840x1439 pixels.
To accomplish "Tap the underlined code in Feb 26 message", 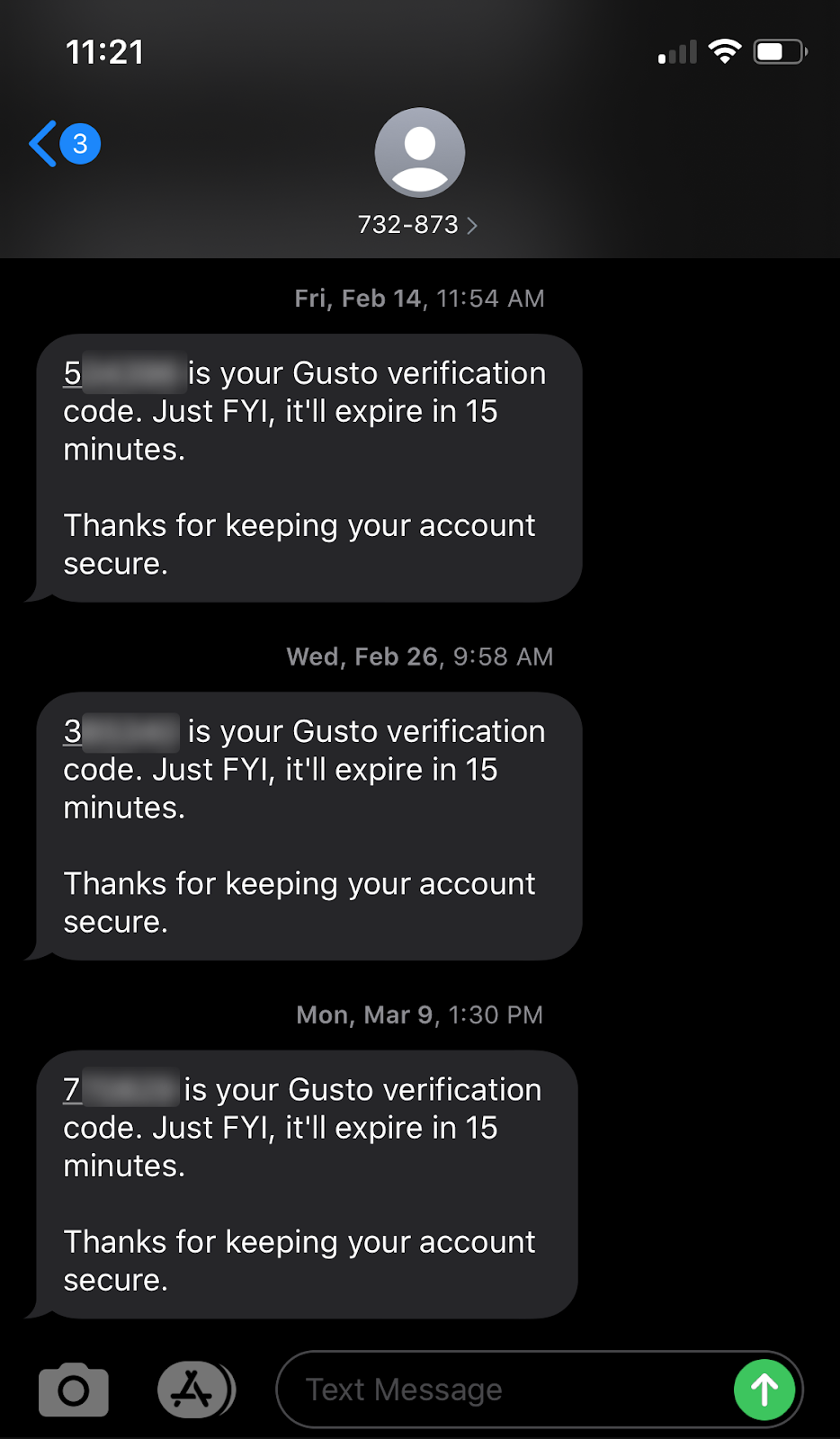I will click(121, 732).
